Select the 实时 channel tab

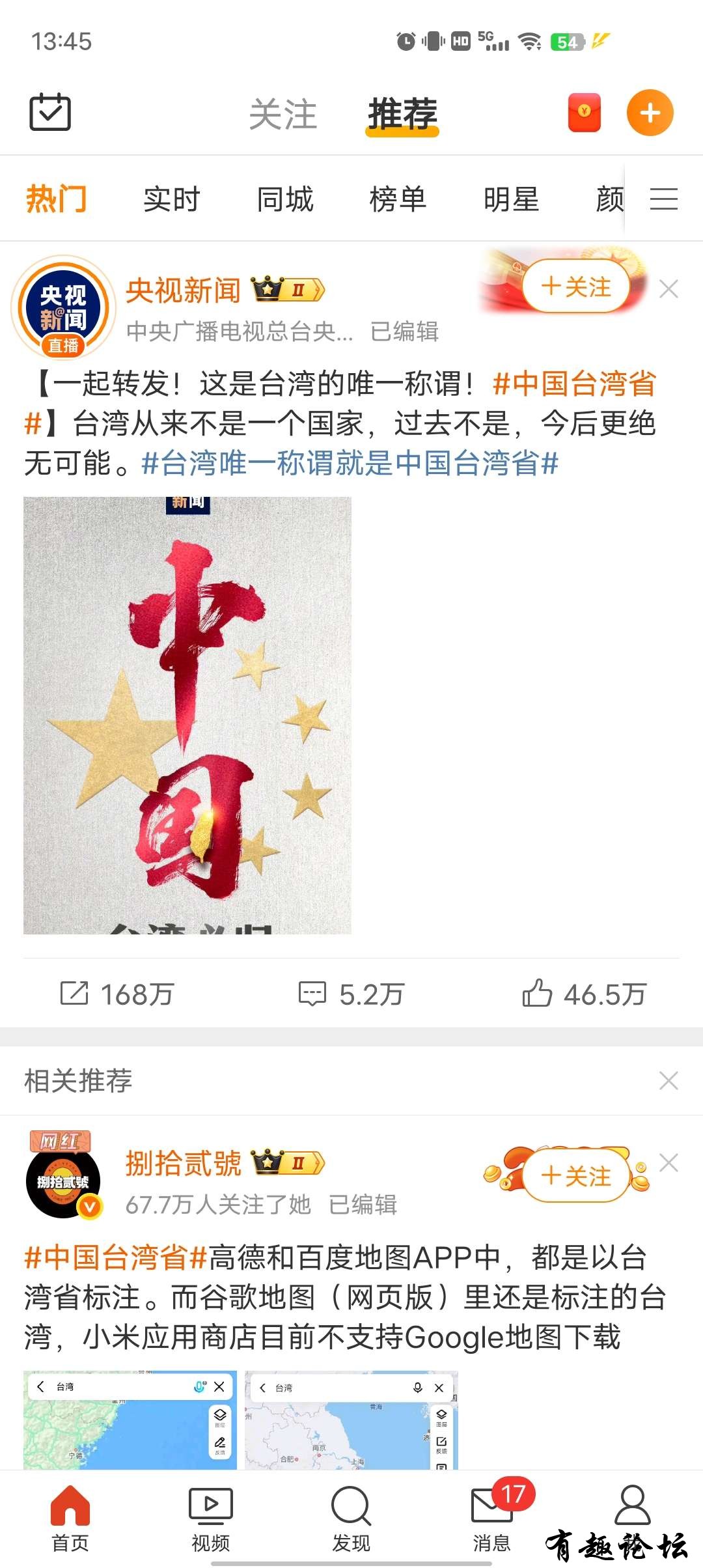click(x=171, y=199)
